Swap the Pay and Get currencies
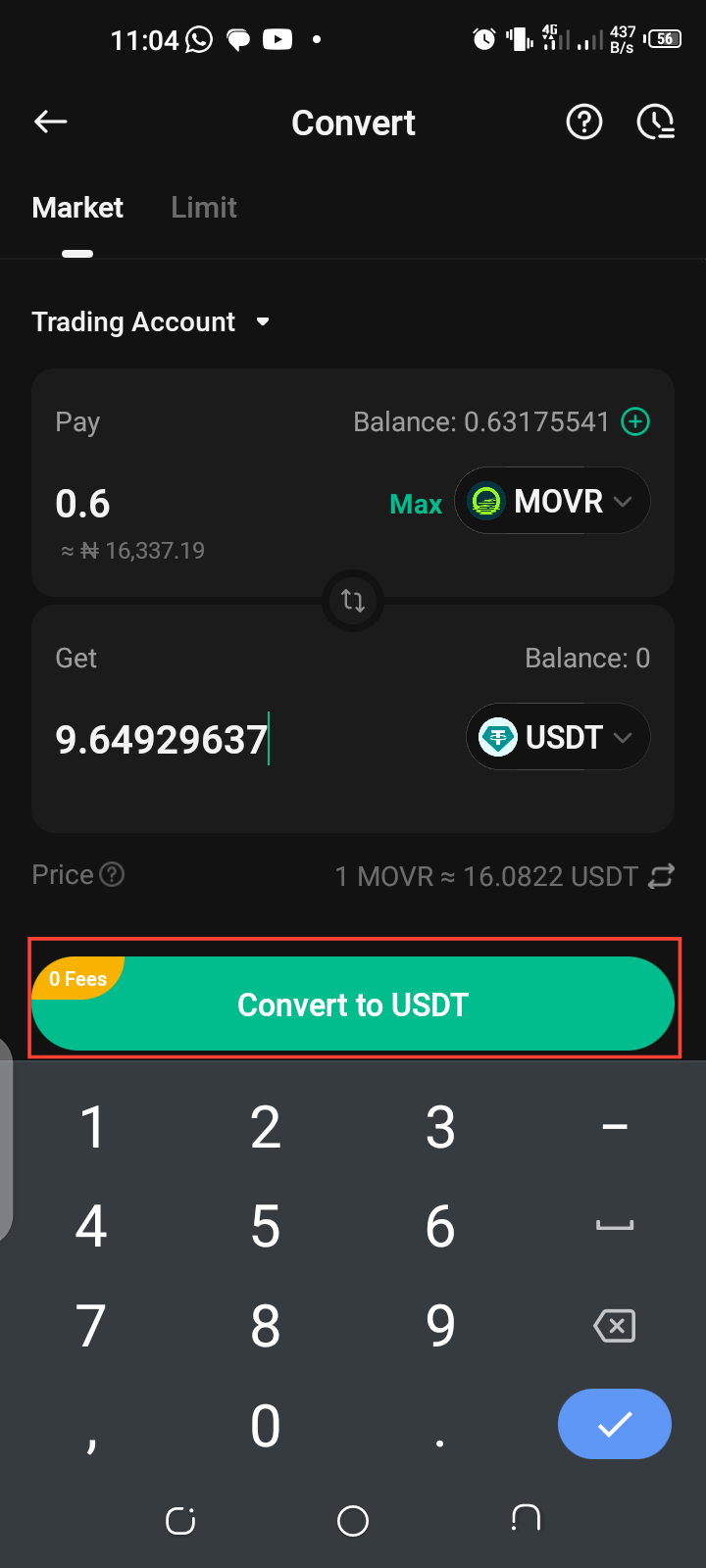Viewport: 706px width, 1568px height. pos(353,601)
